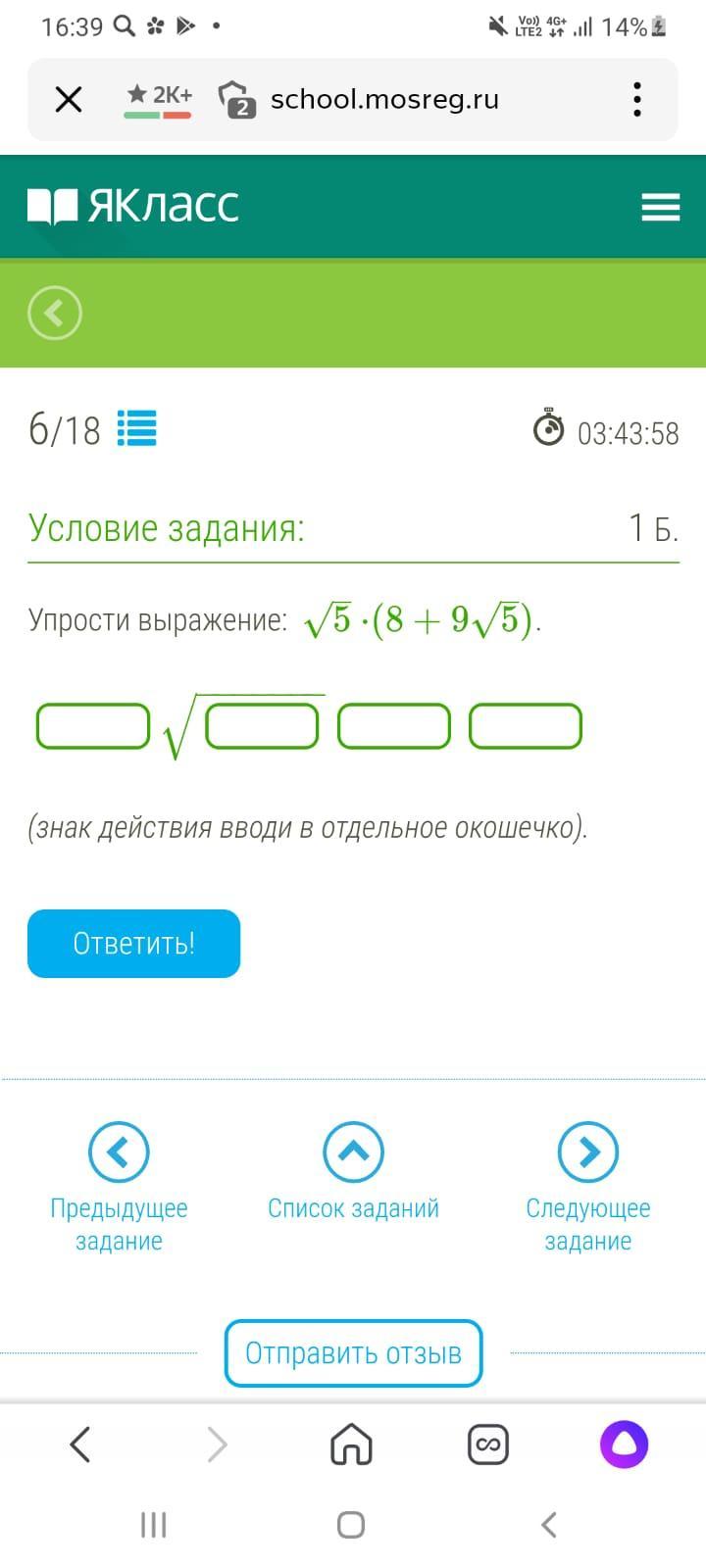706x1568 pixels.
Task: Tap Отправить отзыв button
Action: pyautogui.click(x=353, y=1353)
